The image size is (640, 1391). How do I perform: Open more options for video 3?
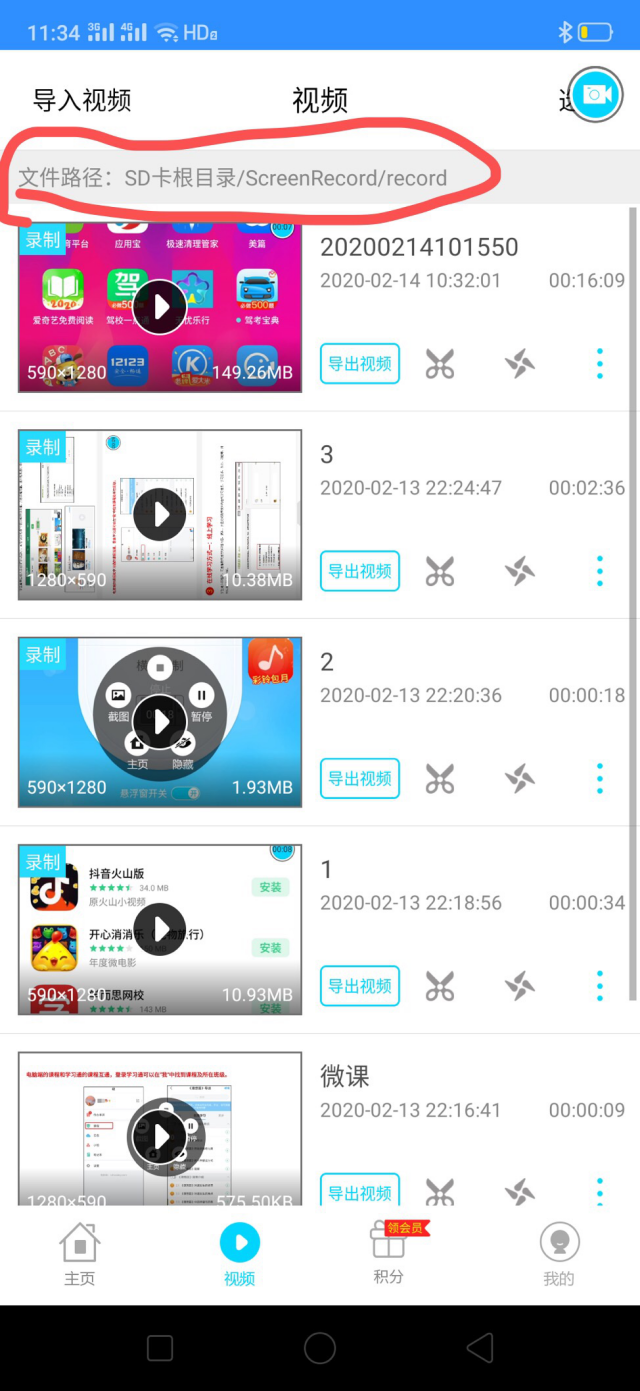click(599, 571)
